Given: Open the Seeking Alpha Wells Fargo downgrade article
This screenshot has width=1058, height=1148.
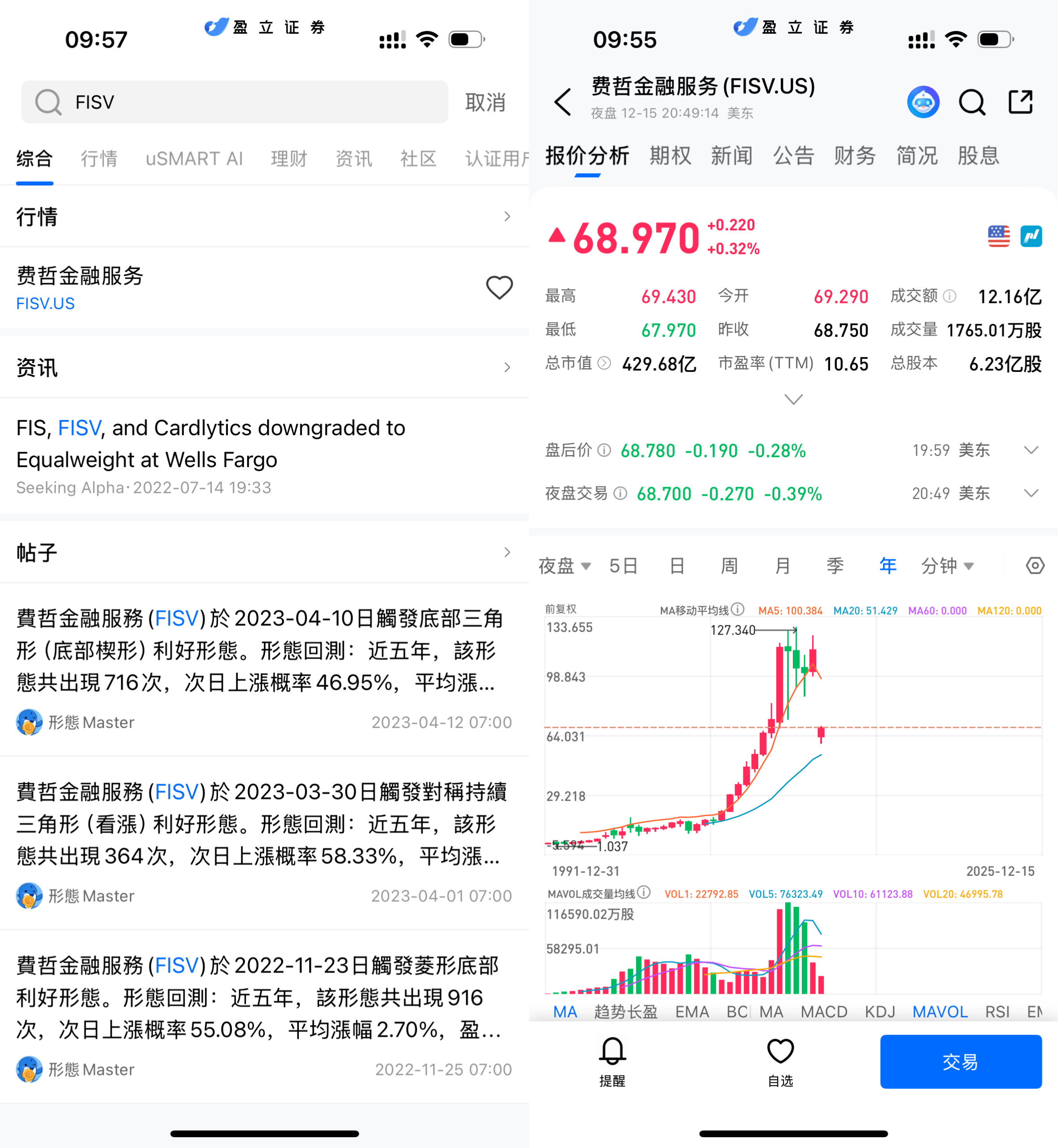Looking at the screenshot, I should pyautogui.click(x=229, y=455).
